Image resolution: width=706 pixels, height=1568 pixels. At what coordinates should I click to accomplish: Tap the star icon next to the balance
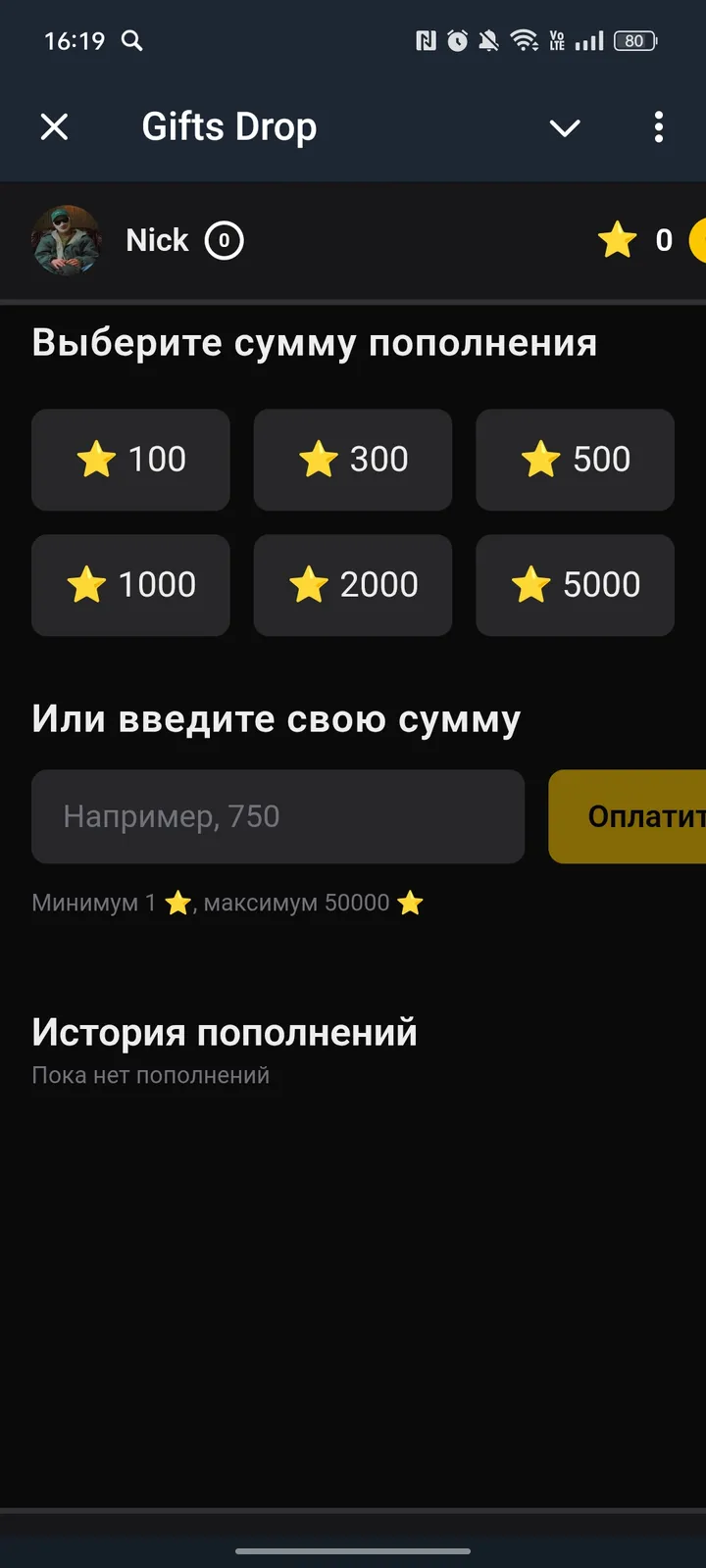coord(618,240)
